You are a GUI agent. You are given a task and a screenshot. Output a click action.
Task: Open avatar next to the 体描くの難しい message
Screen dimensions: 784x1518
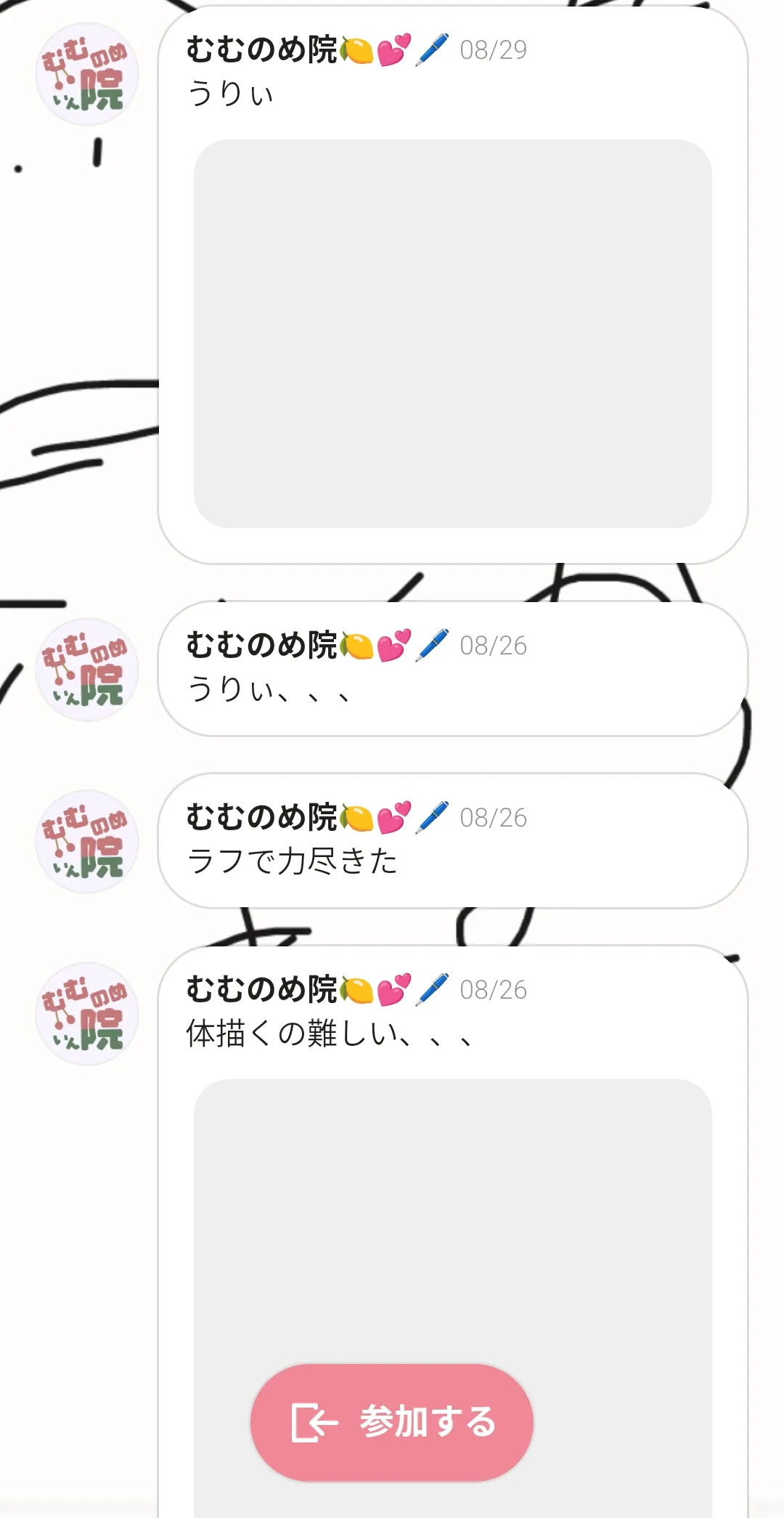pyautogui.click(x=87, y=1014)
